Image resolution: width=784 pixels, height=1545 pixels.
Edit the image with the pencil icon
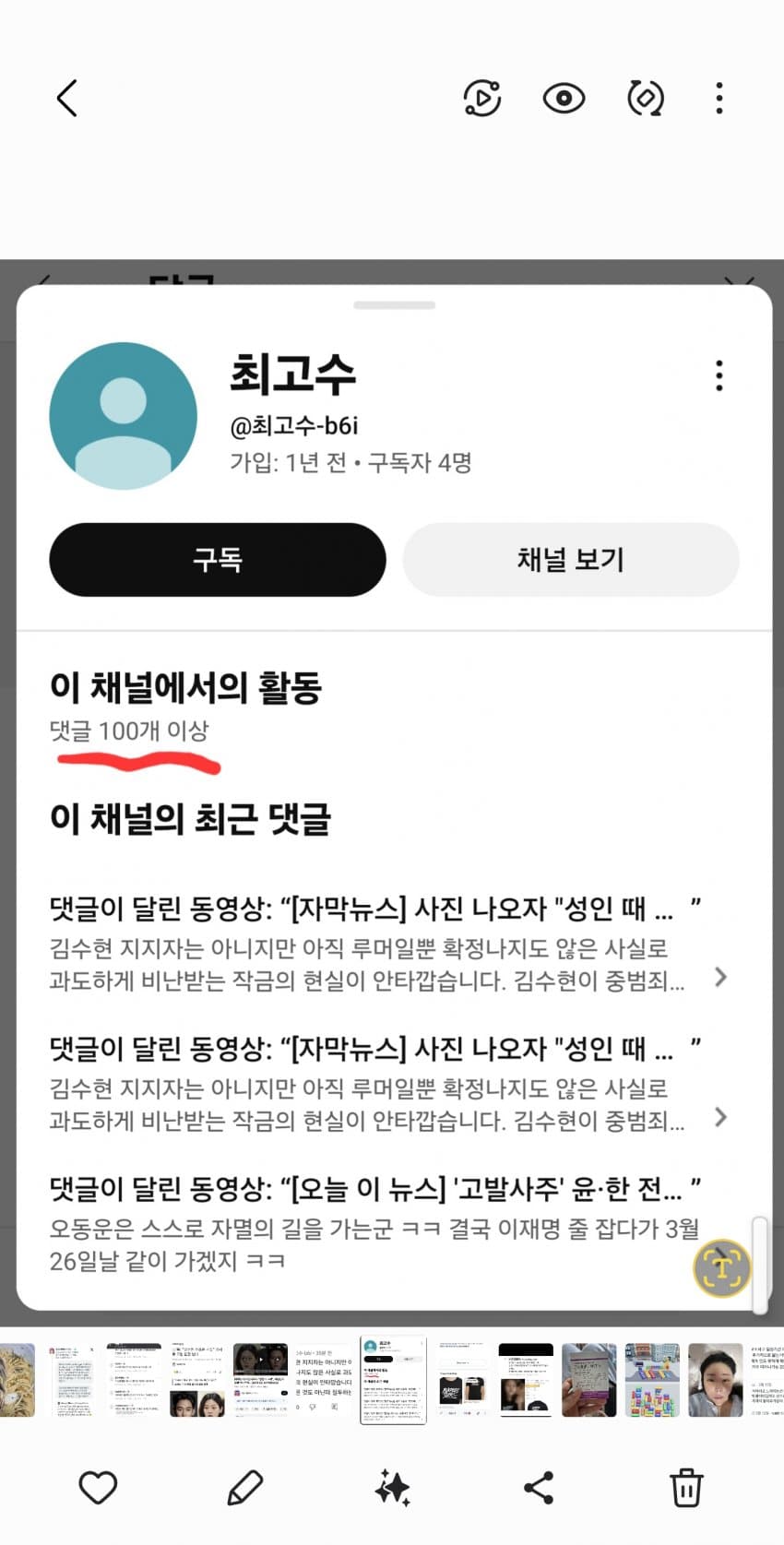[244, 1487]
